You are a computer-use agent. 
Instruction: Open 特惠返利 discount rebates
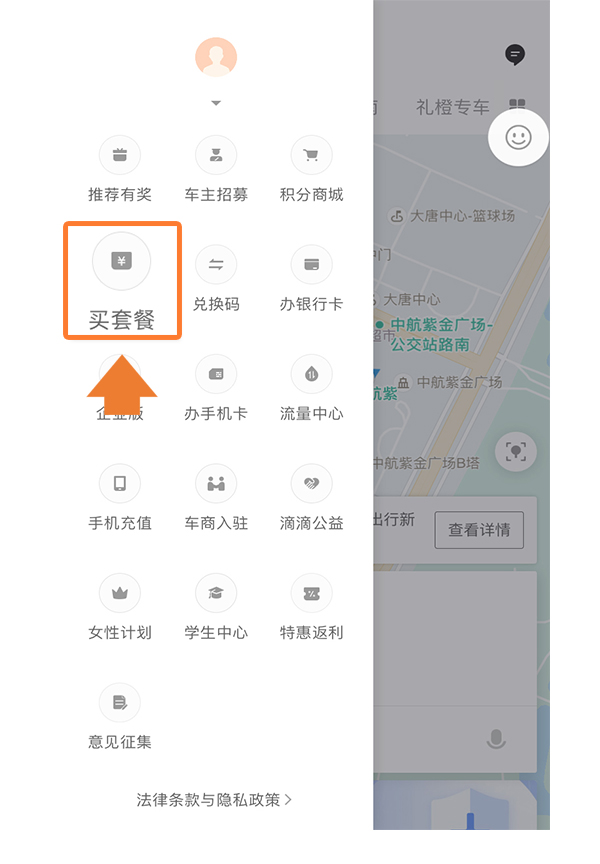point(311,607)
